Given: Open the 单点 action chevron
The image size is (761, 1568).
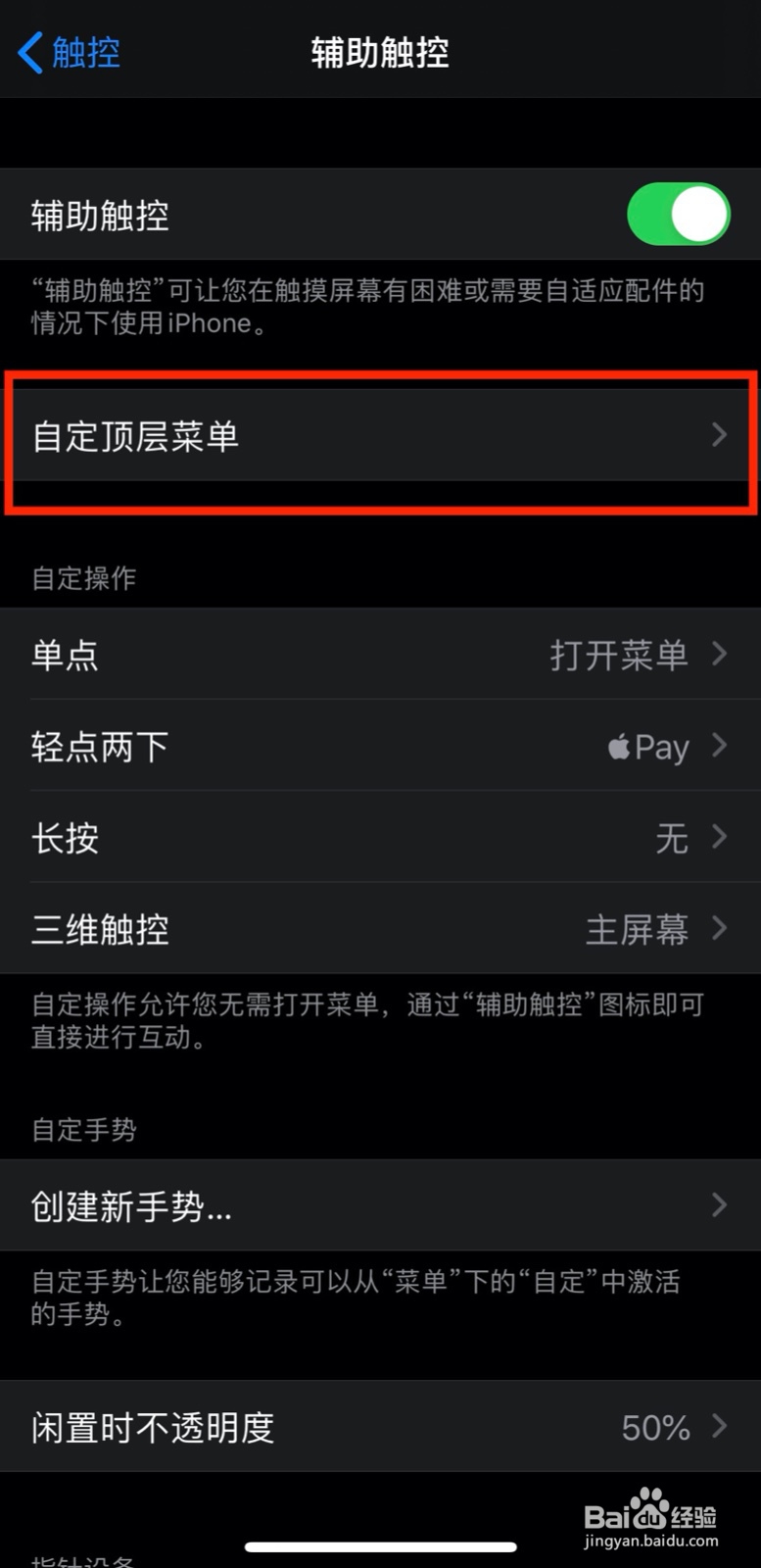Looking at the screenshot, I should pyautogui.click(x=720, y=655).
